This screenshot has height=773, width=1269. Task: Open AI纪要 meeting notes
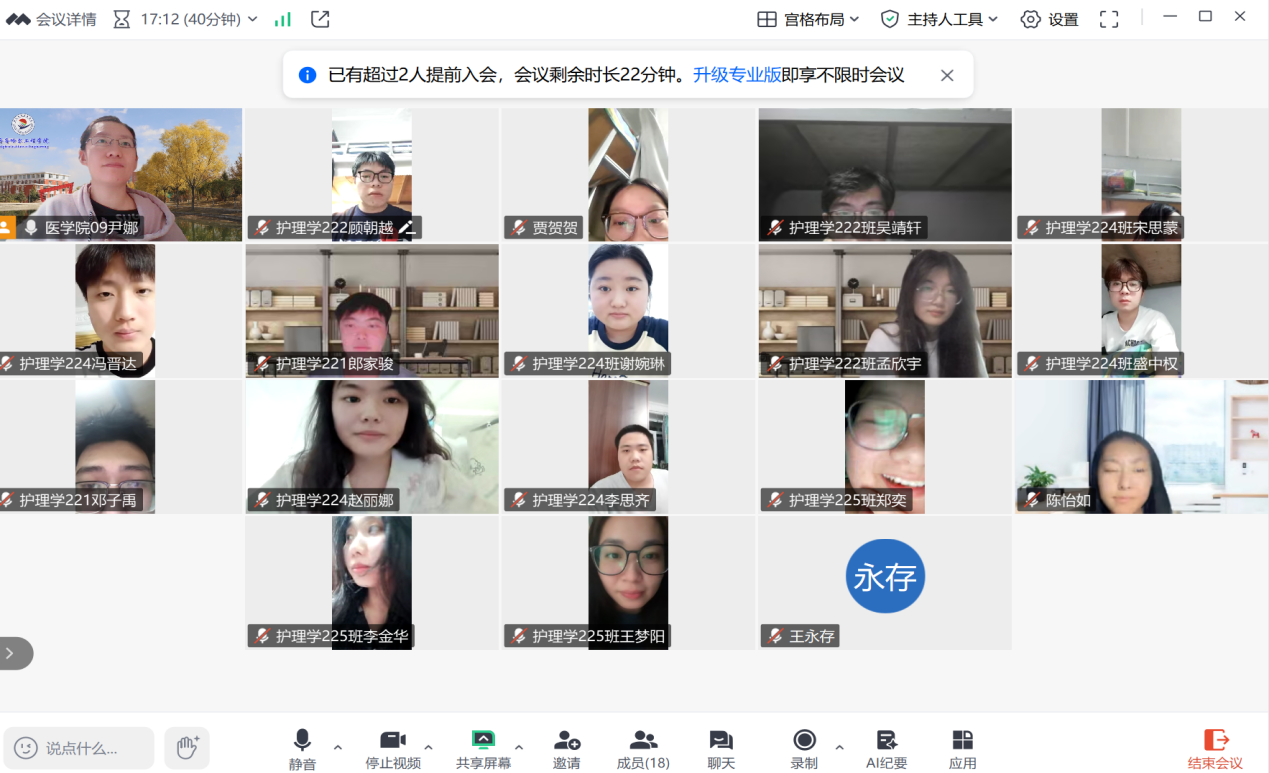pos(886,749)
